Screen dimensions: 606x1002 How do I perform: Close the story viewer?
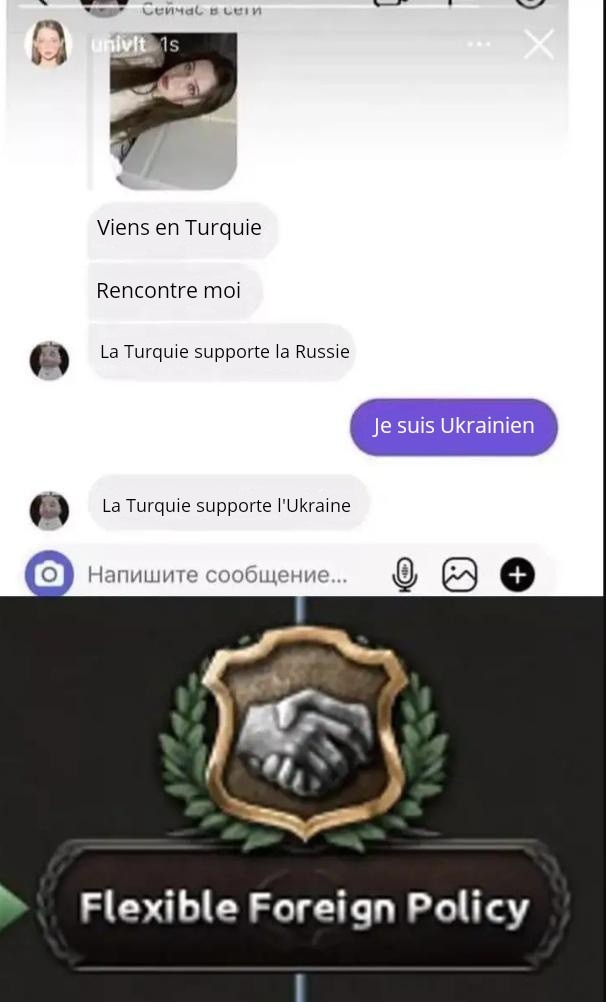pyautogui.click(x=538, y=45)
